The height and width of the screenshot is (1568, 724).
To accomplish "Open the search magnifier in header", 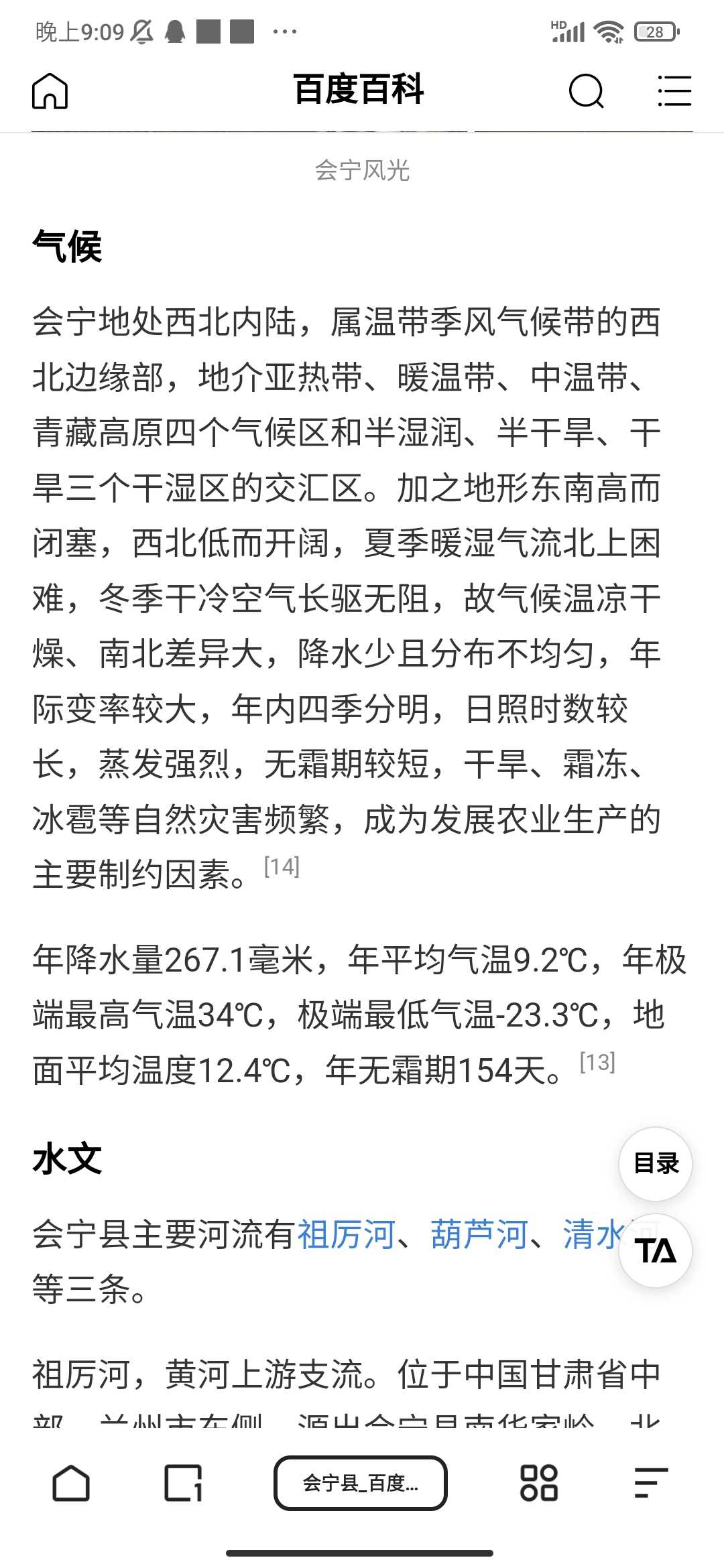I will [587, 90].
